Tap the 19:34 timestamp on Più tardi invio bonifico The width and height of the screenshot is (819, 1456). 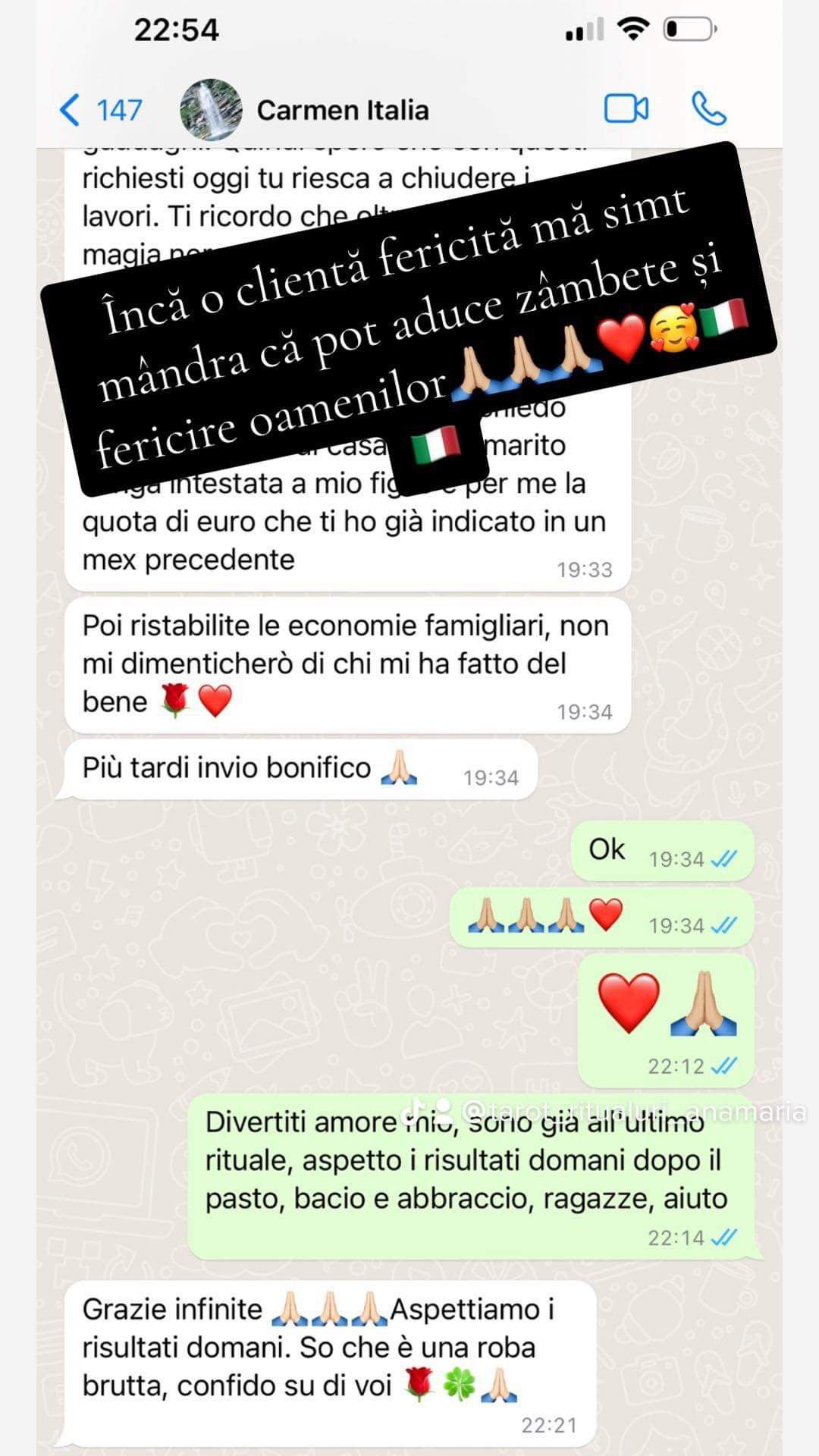491,777
